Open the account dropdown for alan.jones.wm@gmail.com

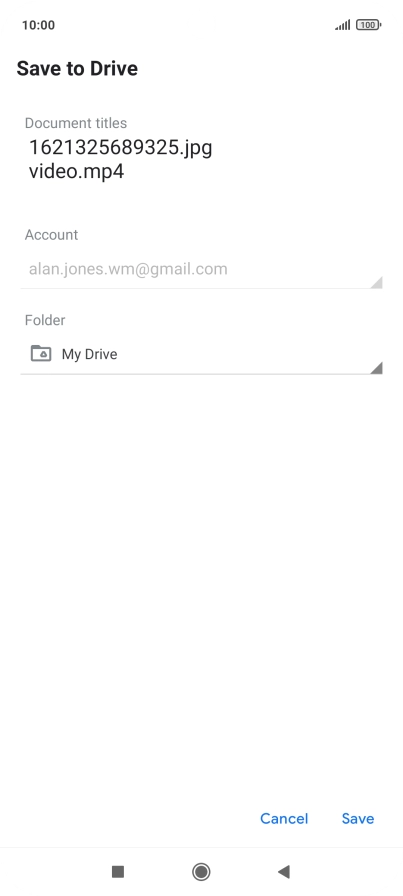pyautogui.click(x=201, y=269)
